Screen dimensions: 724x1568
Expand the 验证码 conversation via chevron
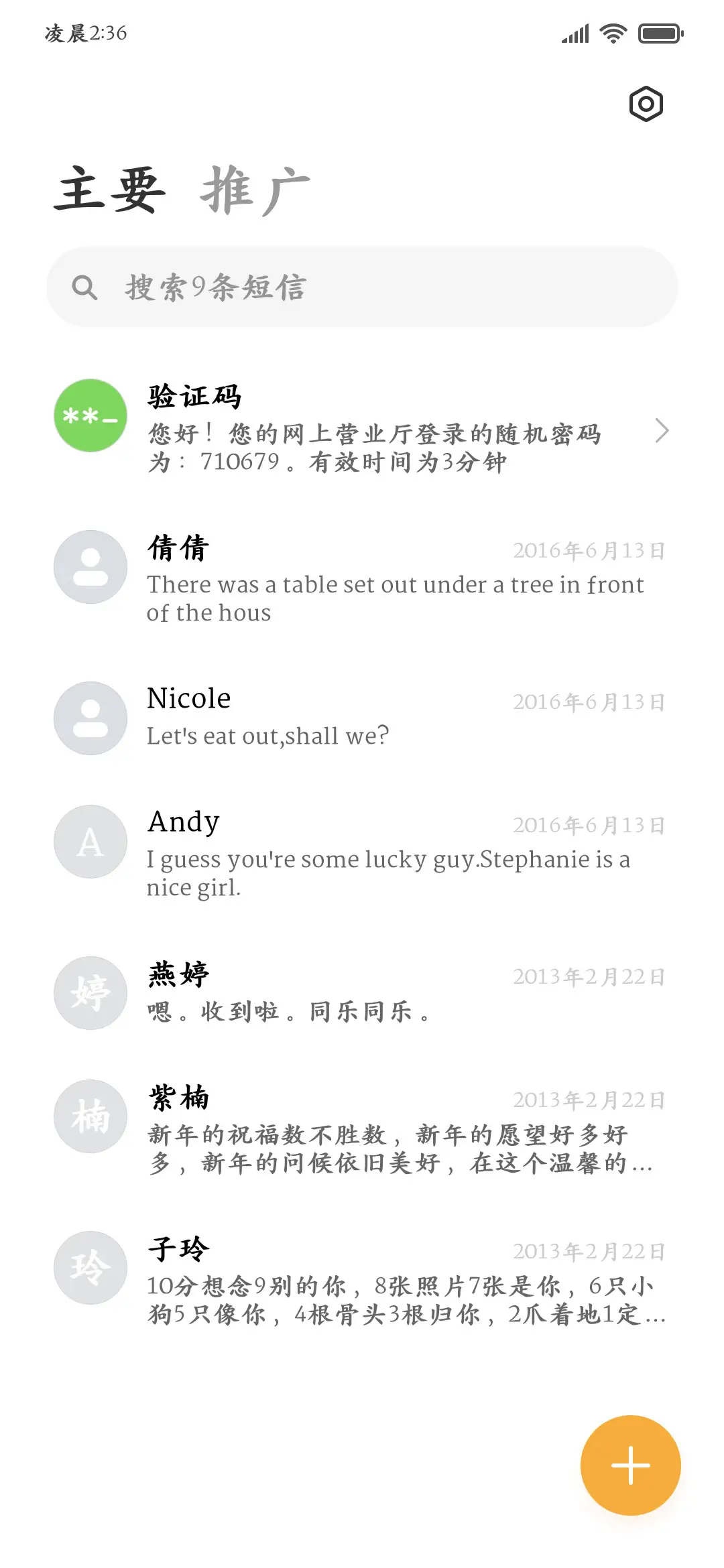(x=663, y=432)
